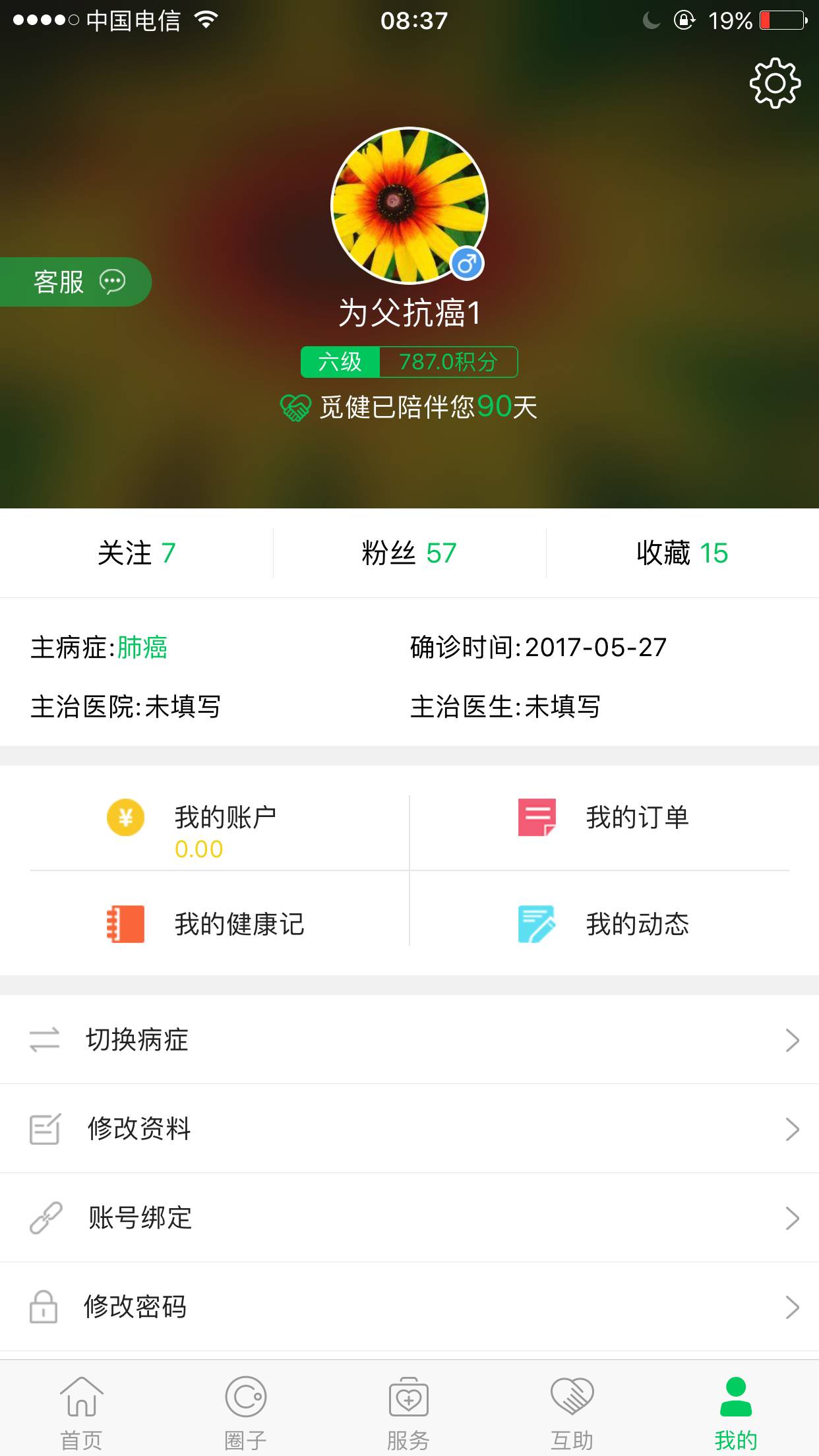Open 收藏 favorites
Viewport: 819px width, 1456px height.
click(x=682, y=553)
